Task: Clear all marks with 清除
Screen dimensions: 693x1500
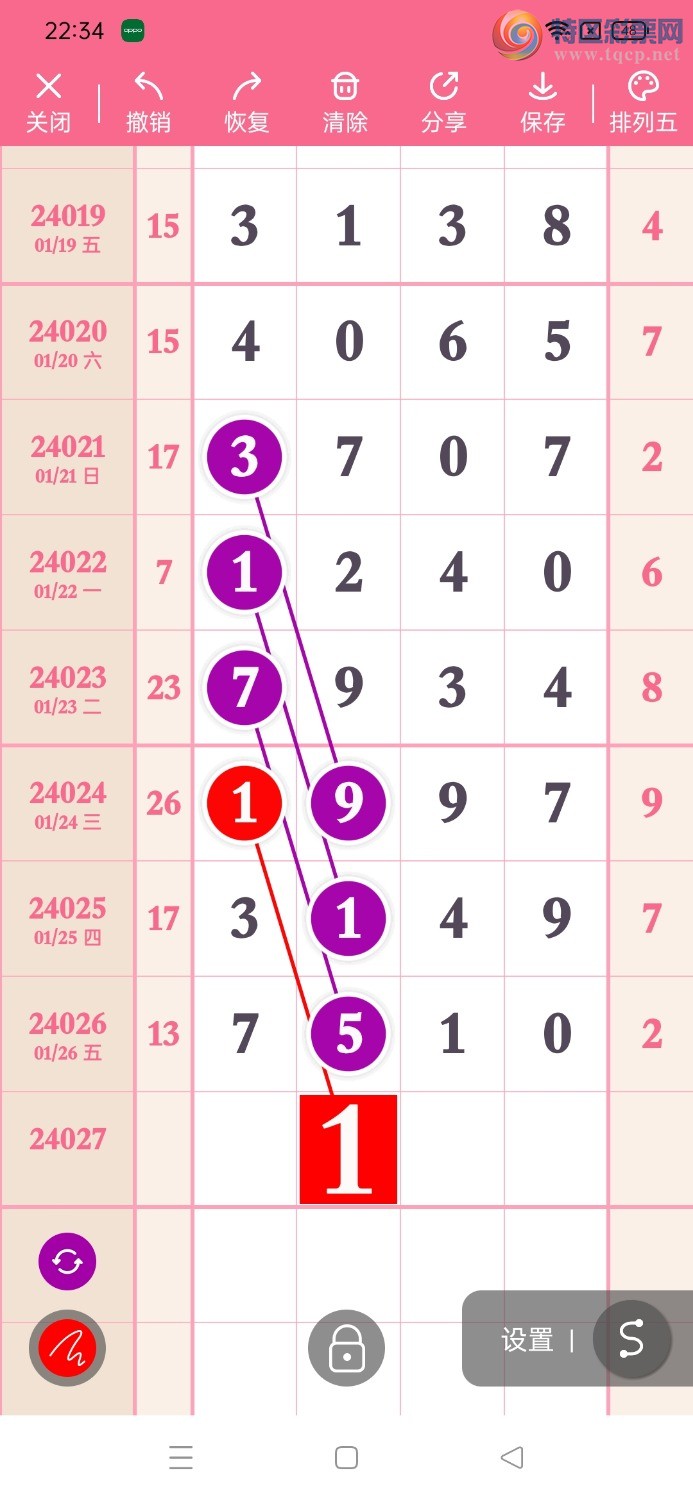Action: 345,102
